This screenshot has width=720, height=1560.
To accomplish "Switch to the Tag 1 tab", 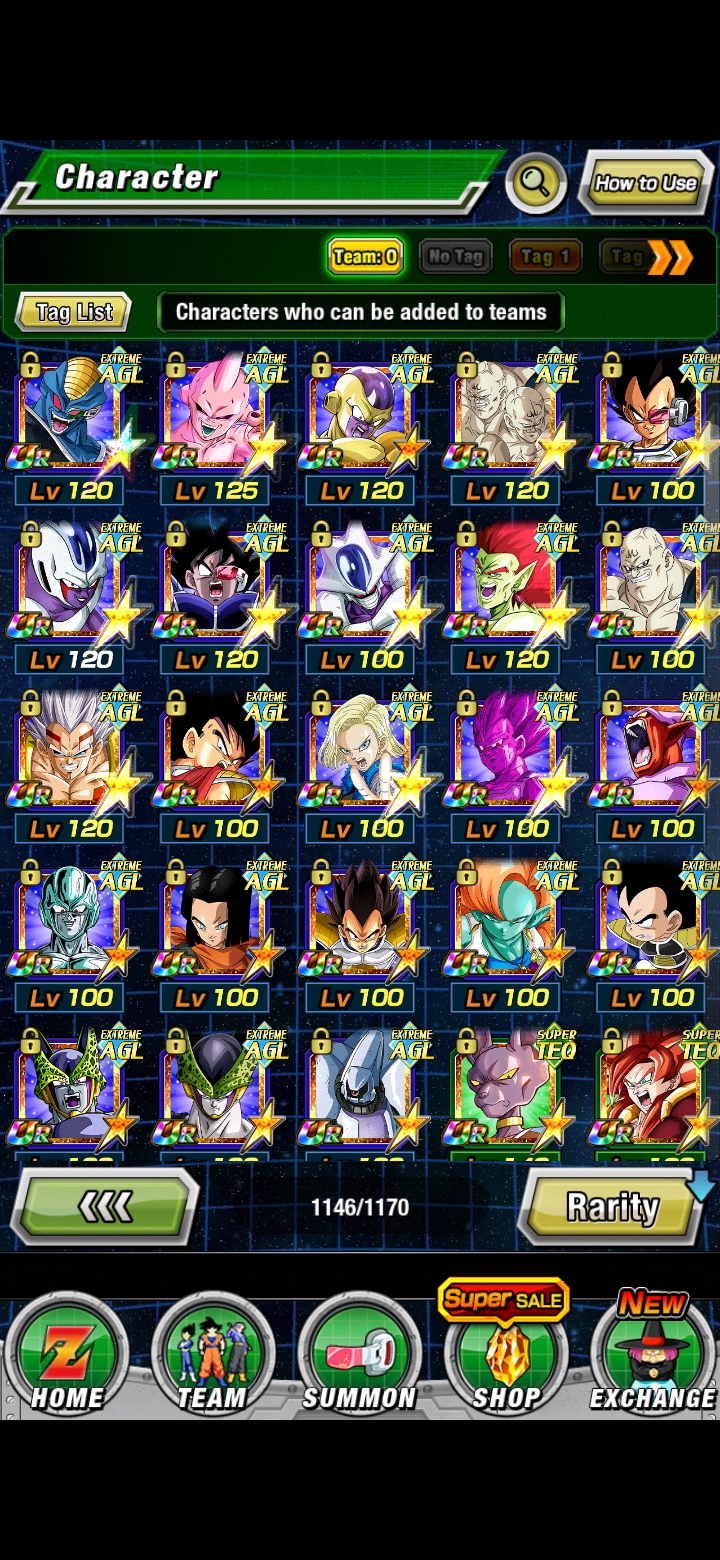I will tap(546, 257).
